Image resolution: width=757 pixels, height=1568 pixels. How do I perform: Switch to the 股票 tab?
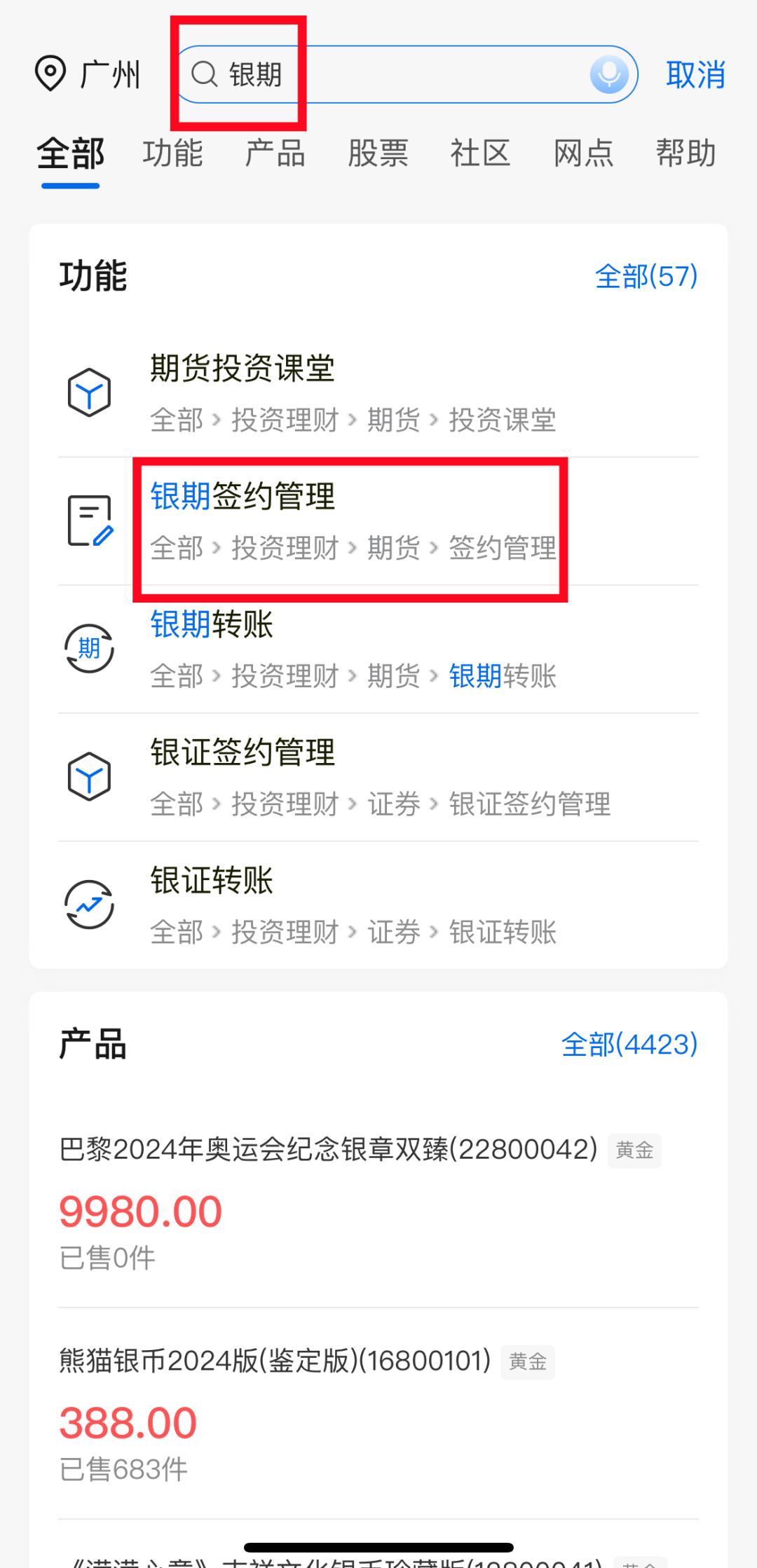coord(378,153)
